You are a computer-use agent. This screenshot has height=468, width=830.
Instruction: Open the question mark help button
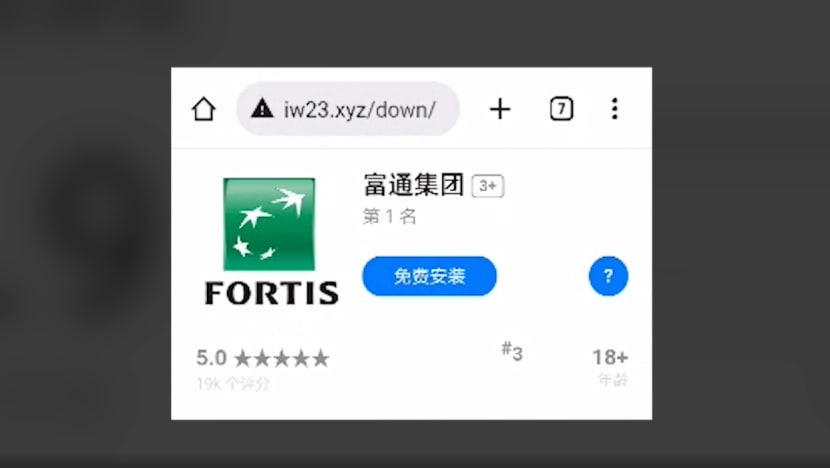tap(608, 276)
